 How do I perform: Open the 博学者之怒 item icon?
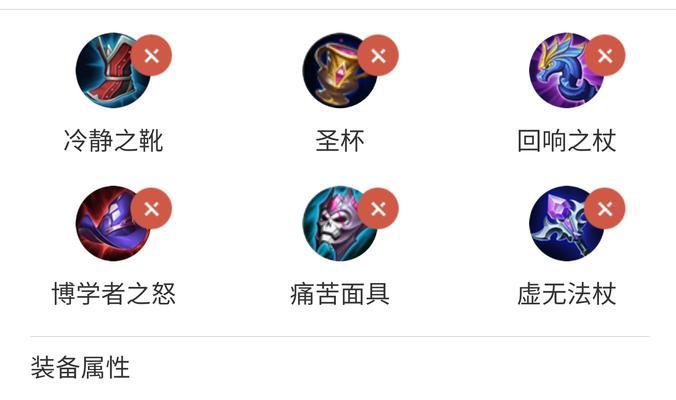(x=108, y=226)
